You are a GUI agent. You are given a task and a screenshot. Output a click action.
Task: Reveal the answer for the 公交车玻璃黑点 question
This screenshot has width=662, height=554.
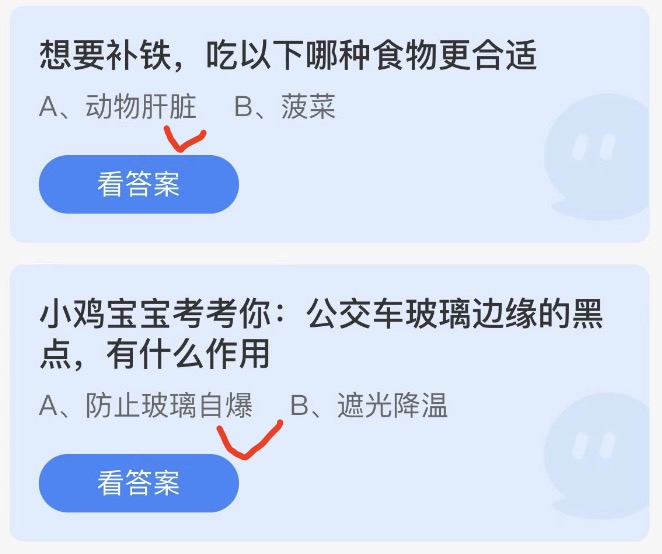click(139, 484)
